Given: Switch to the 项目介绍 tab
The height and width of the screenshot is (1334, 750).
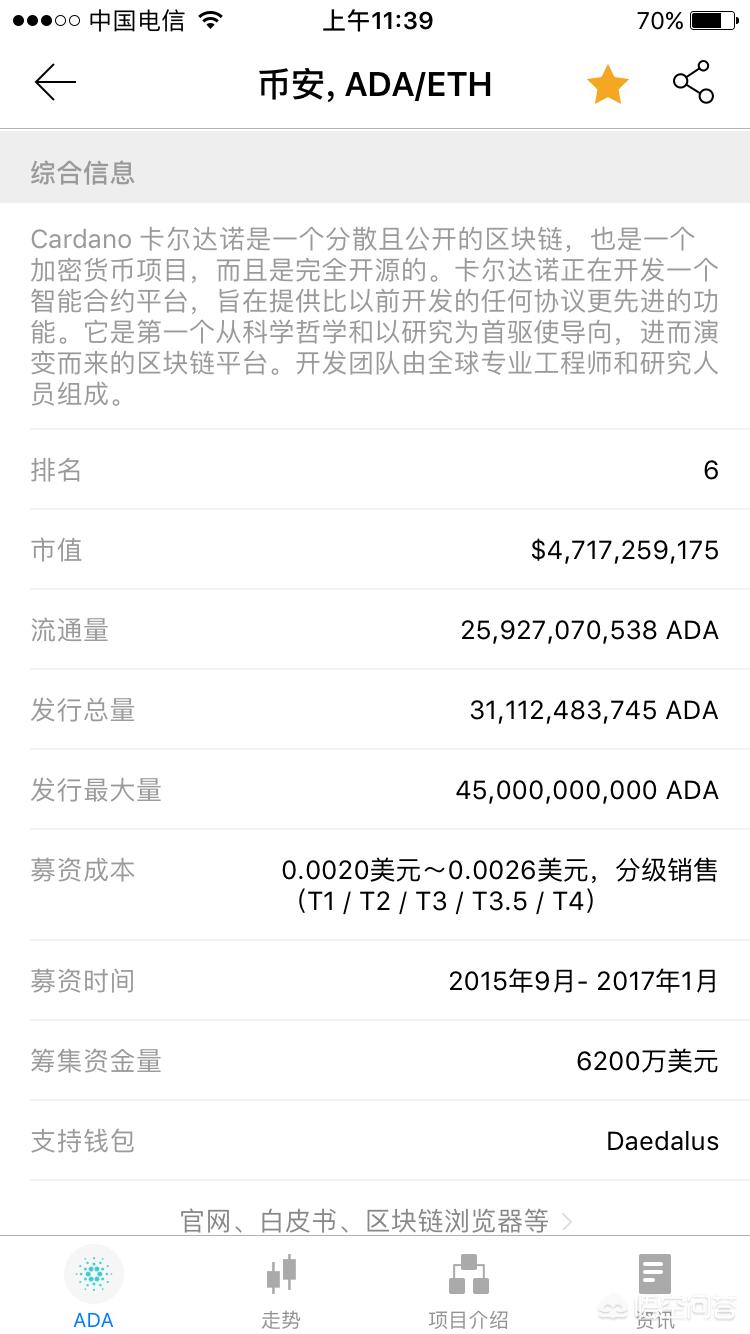Looking at the screenshot, I should tap(468, 1288).
